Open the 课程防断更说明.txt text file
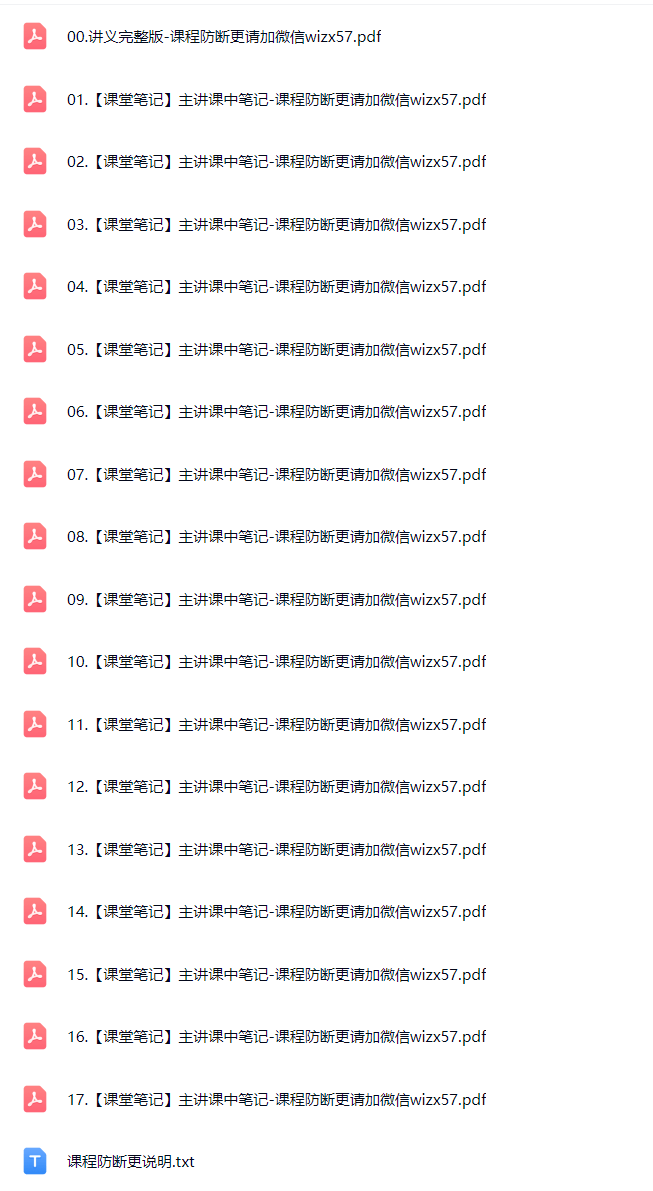The height and width of the screenshot is (1191, 653). [130, 1162]
